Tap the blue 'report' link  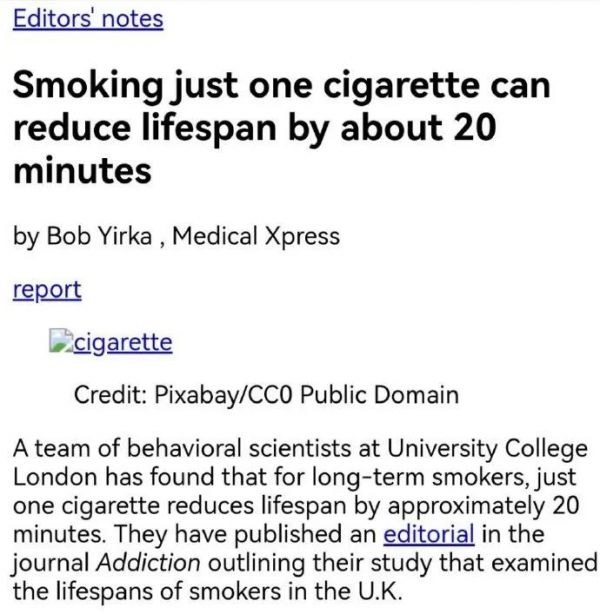click(47, 290)
